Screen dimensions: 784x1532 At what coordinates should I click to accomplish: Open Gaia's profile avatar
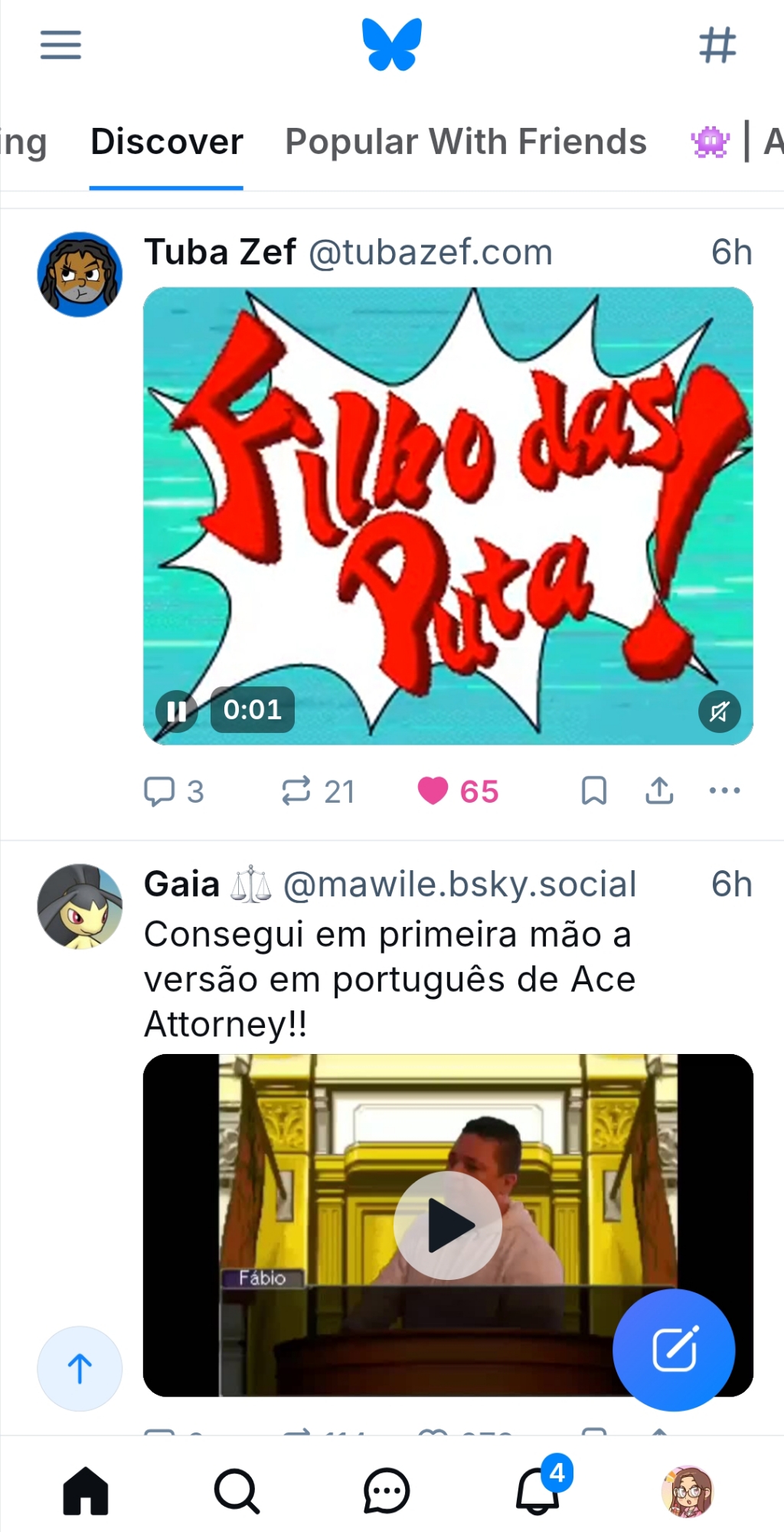point(80,907)
